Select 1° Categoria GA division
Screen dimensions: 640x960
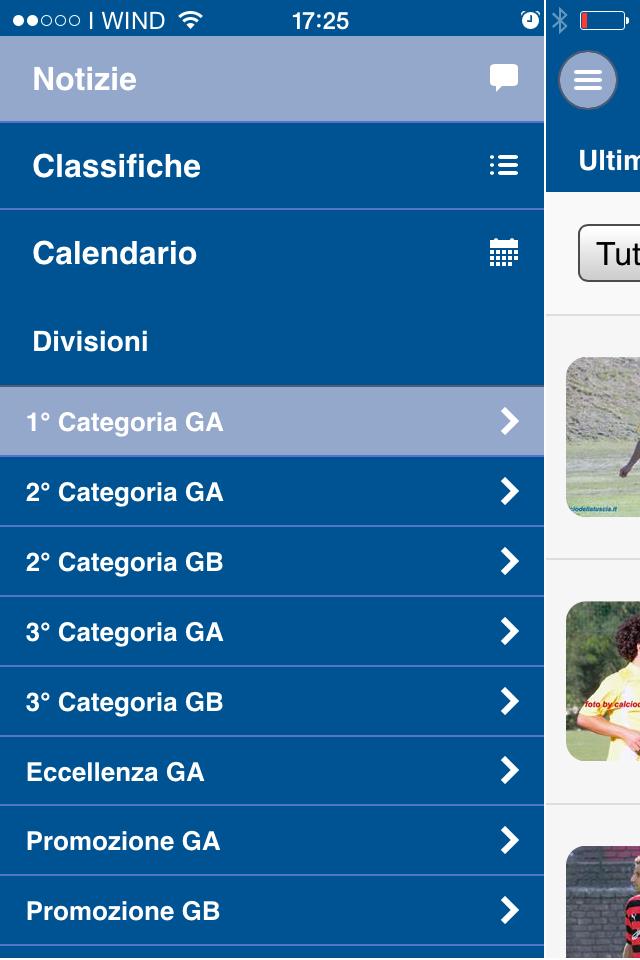pyautogui.click(x=272, y=422)
